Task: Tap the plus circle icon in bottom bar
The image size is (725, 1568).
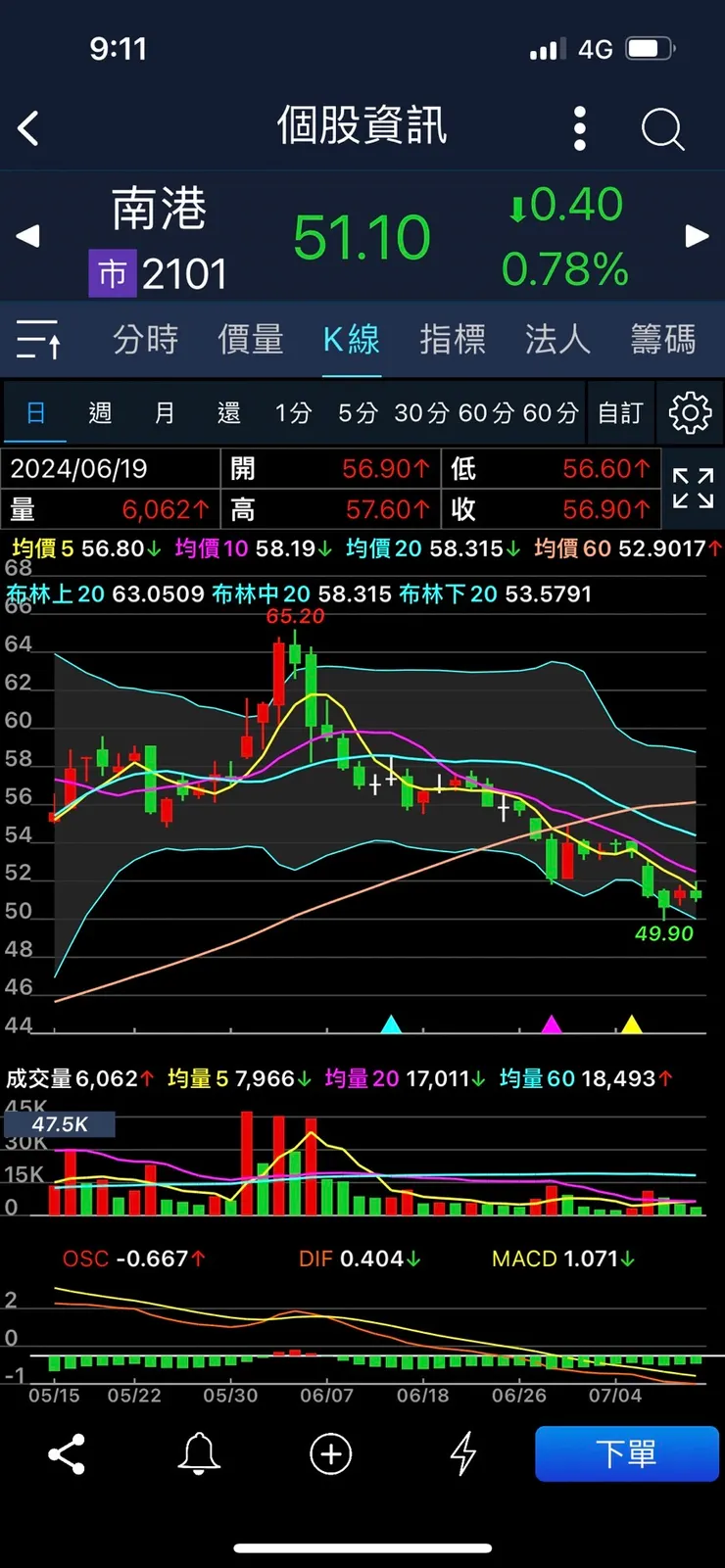Action: pos(330,1455)
